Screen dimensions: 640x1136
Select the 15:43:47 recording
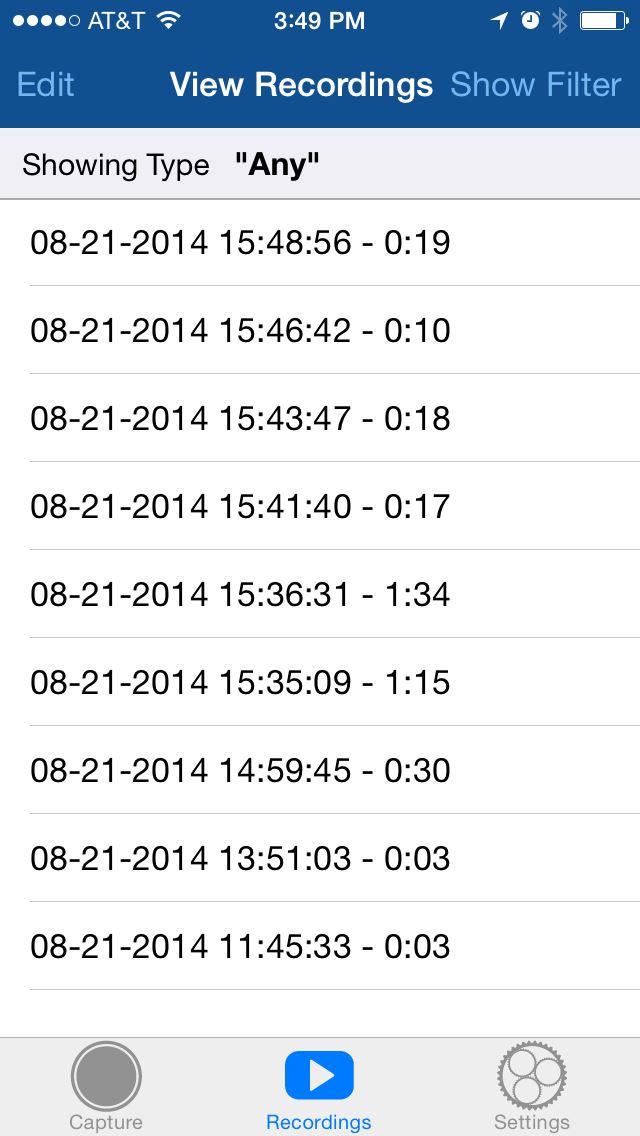pos(320,418)
